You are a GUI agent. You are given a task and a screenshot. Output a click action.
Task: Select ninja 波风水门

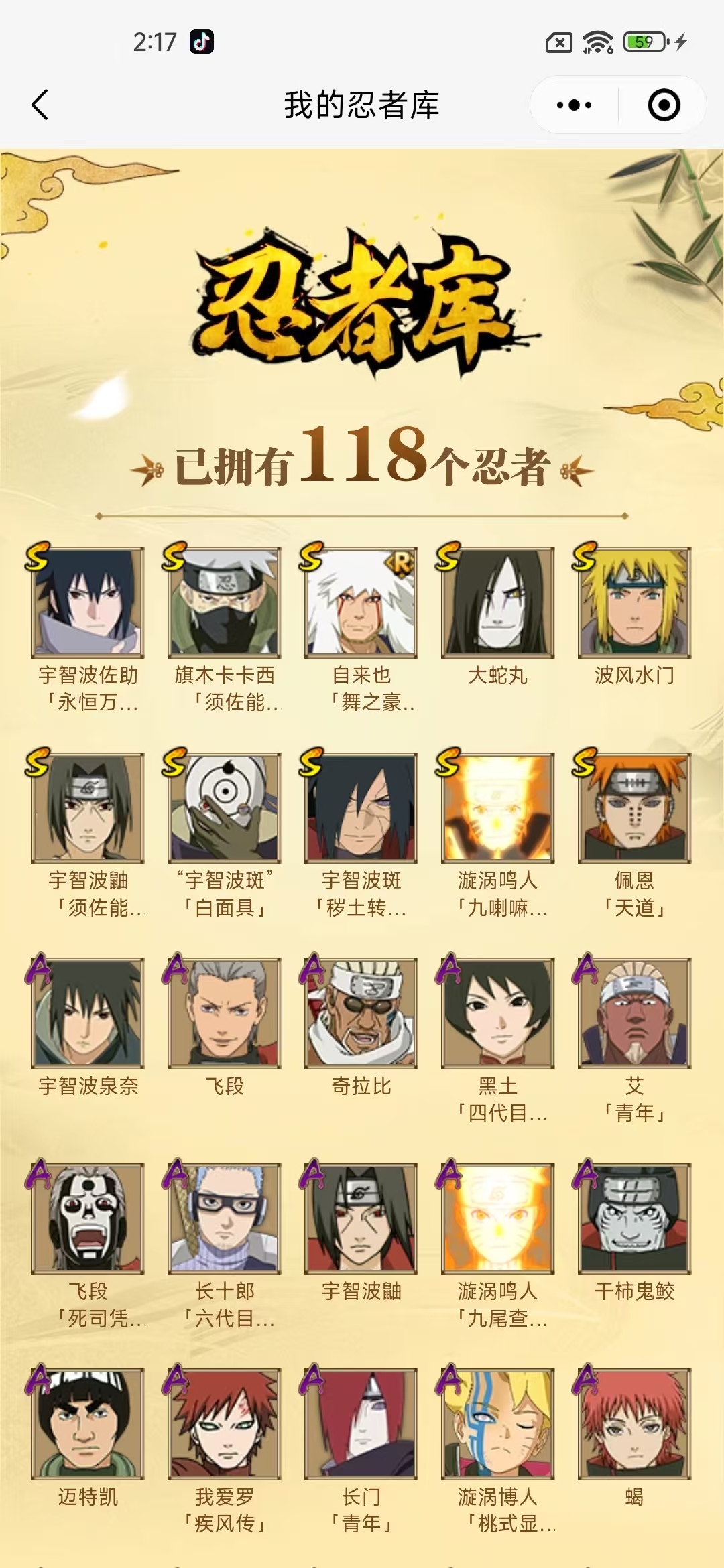click(634, 602)
